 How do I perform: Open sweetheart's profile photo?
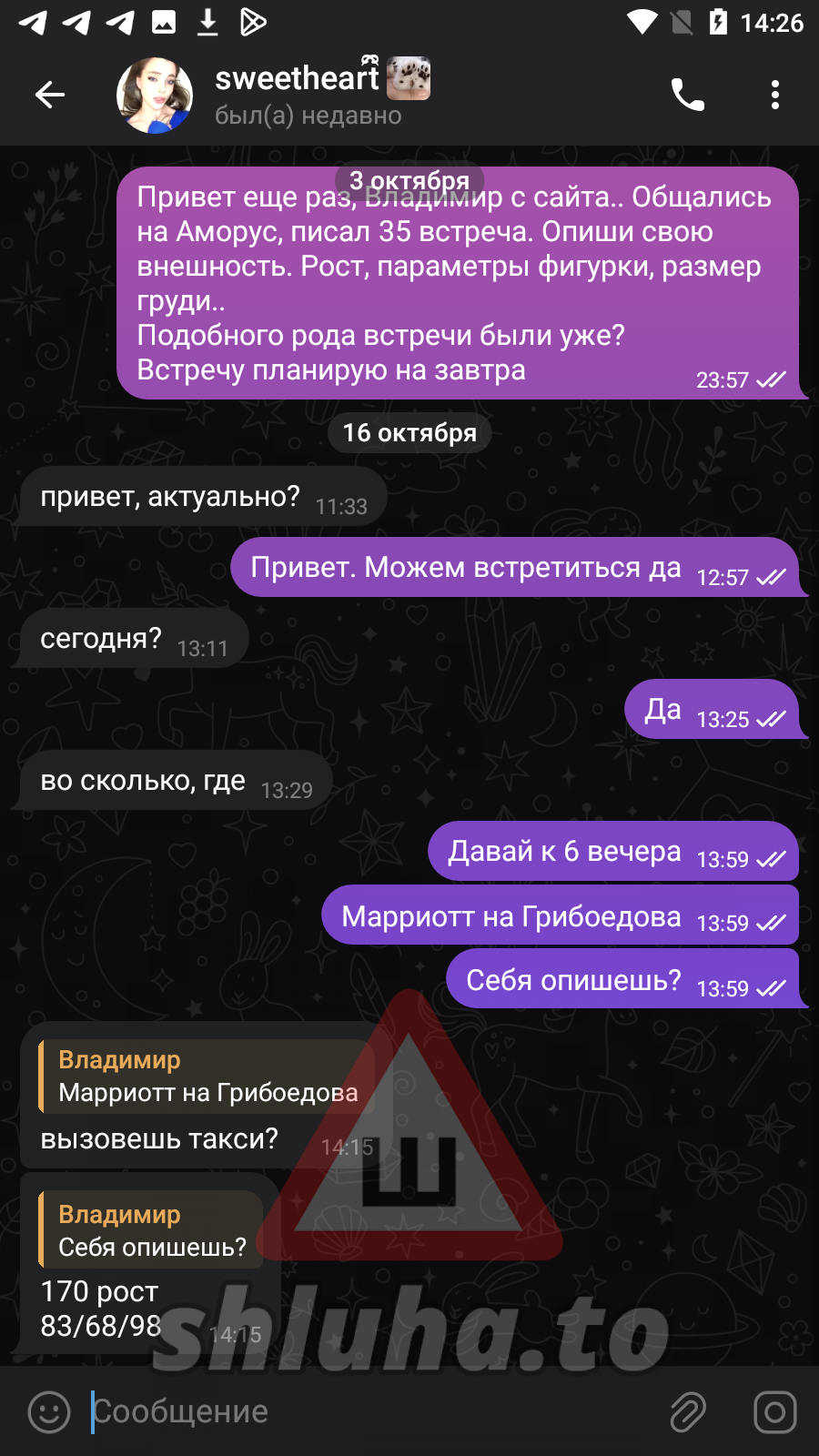[155, 96]
